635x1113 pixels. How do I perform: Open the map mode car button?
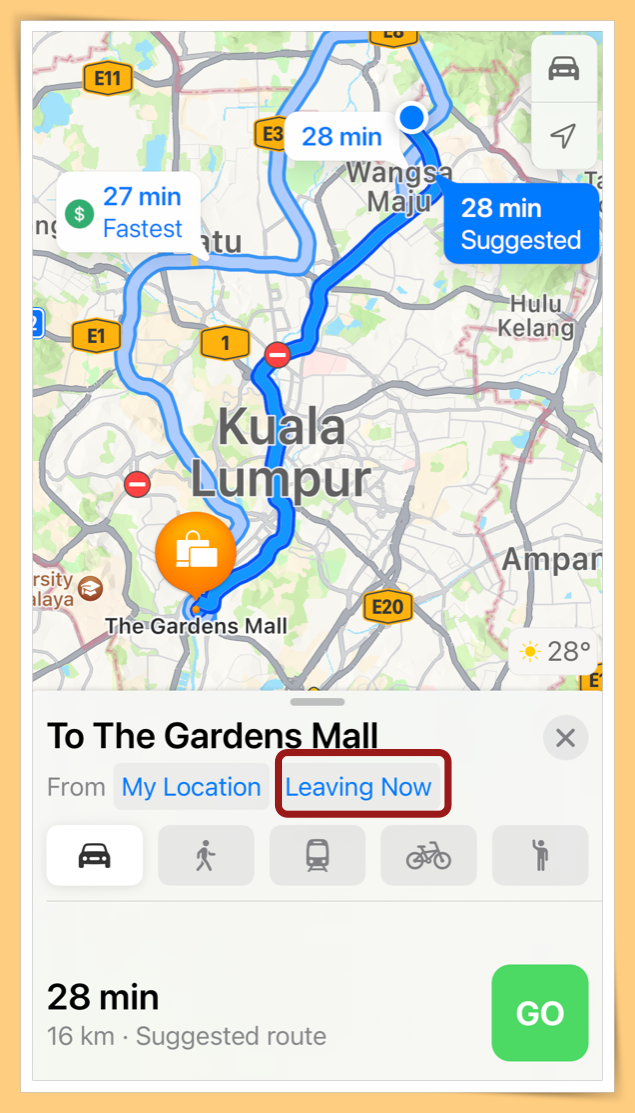pos(564,69)
